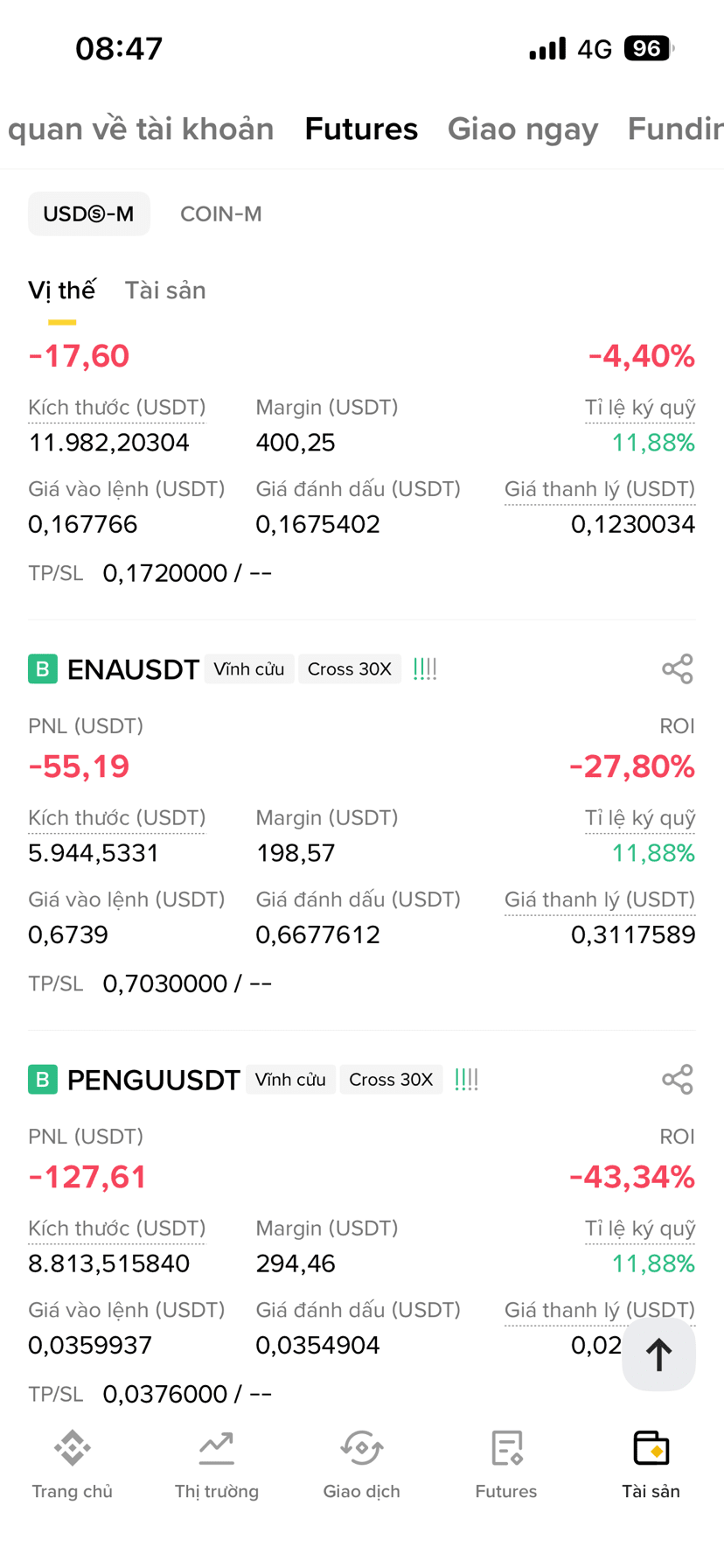Screen dimensions: 724x1568
Task: Share the ENAUSDT position
Action: point(678,669)
